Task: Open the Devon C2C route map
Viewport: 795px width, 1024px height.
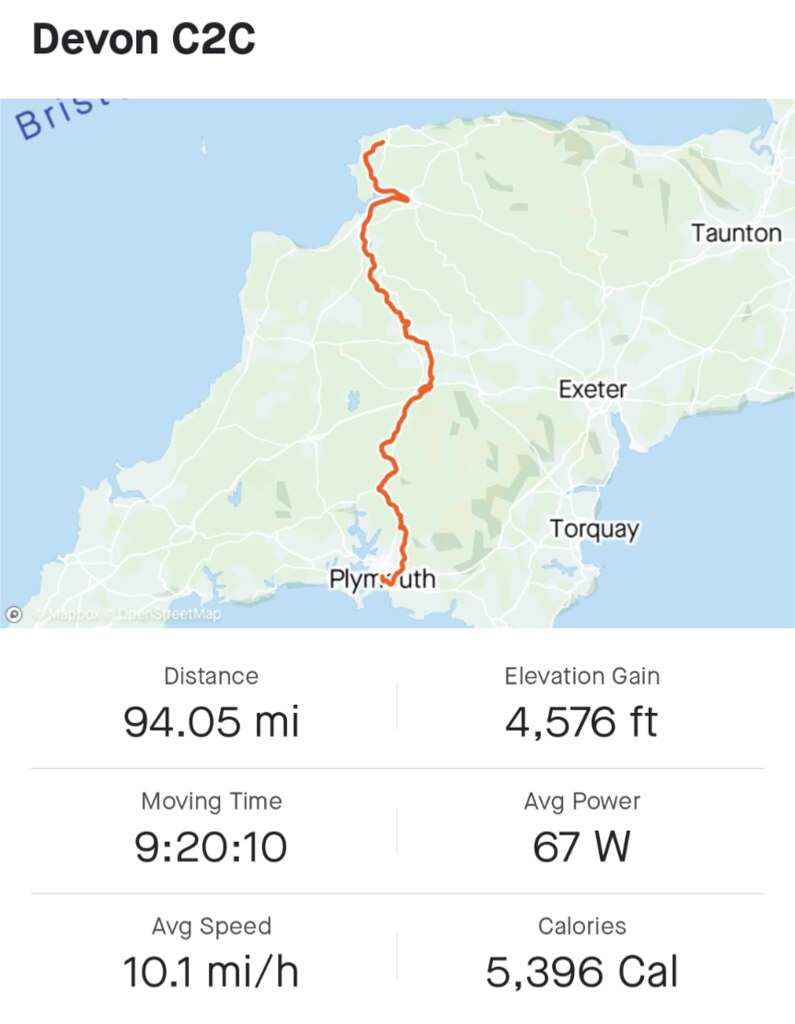Action: pyautogui.click(x=397, y=362)
